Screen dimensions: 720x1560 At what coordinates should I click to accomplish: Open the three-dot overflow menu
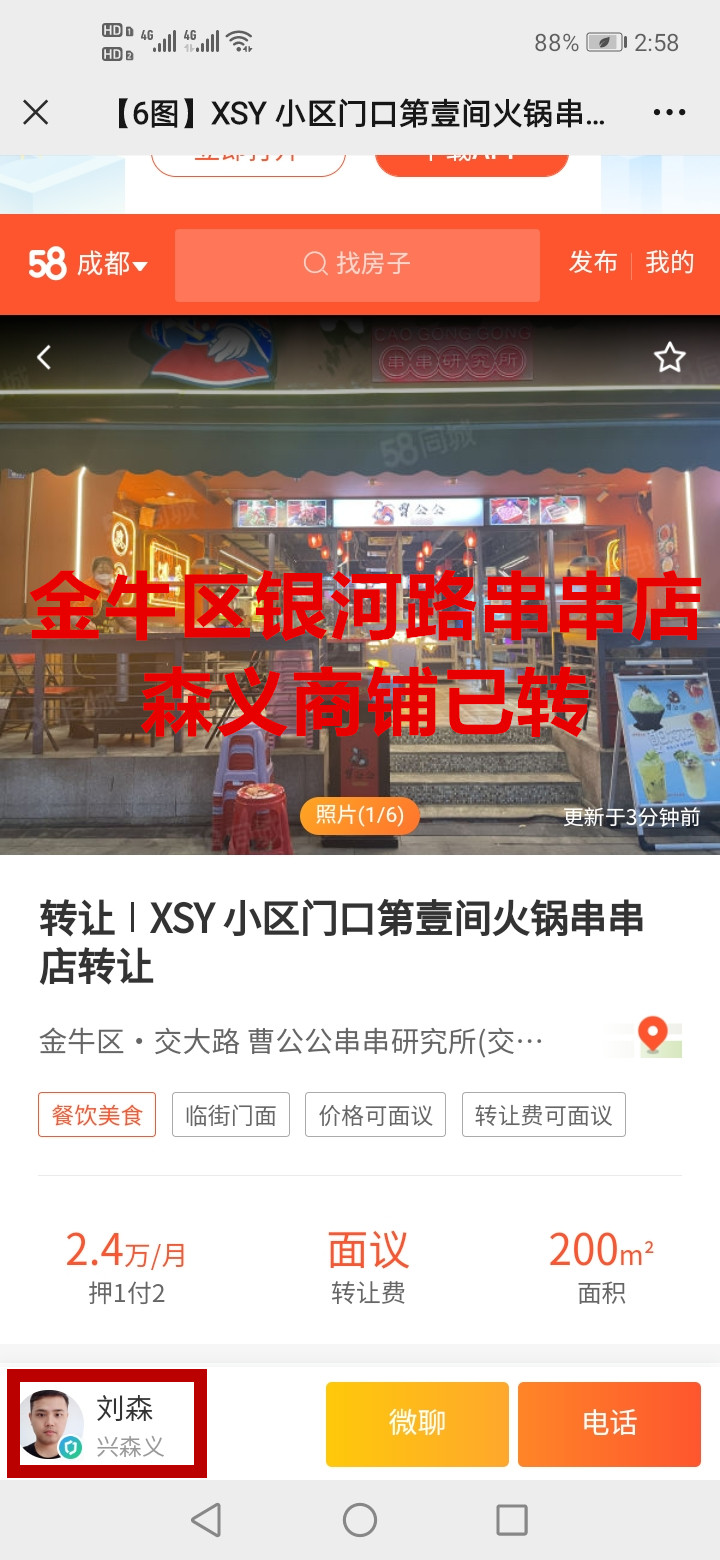tap(669, 113)
